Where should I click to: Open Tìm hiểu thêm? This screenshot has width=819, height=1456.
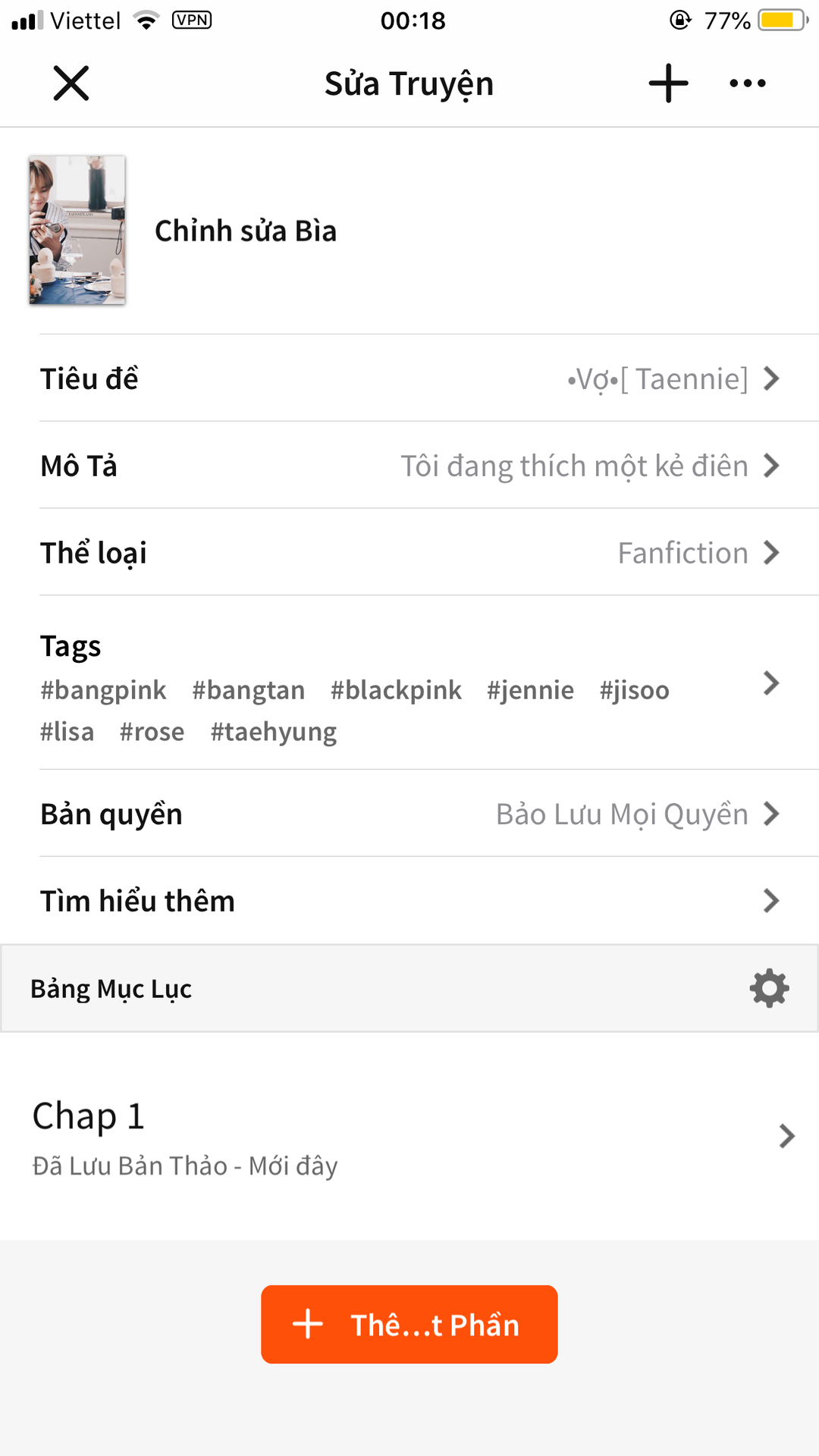click(x=409, y=901)
